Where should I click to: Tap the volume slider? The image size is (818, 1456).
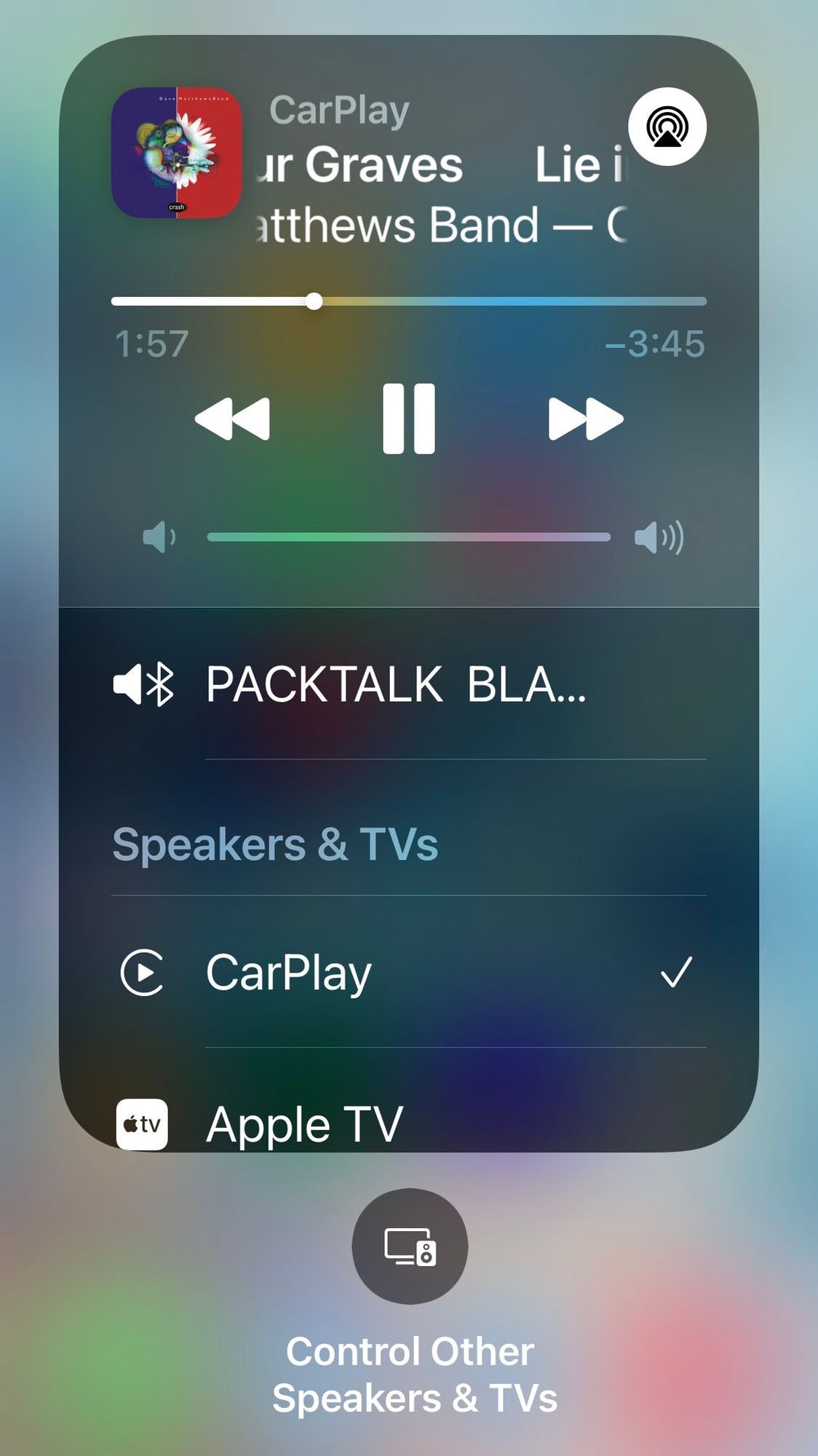409,537
